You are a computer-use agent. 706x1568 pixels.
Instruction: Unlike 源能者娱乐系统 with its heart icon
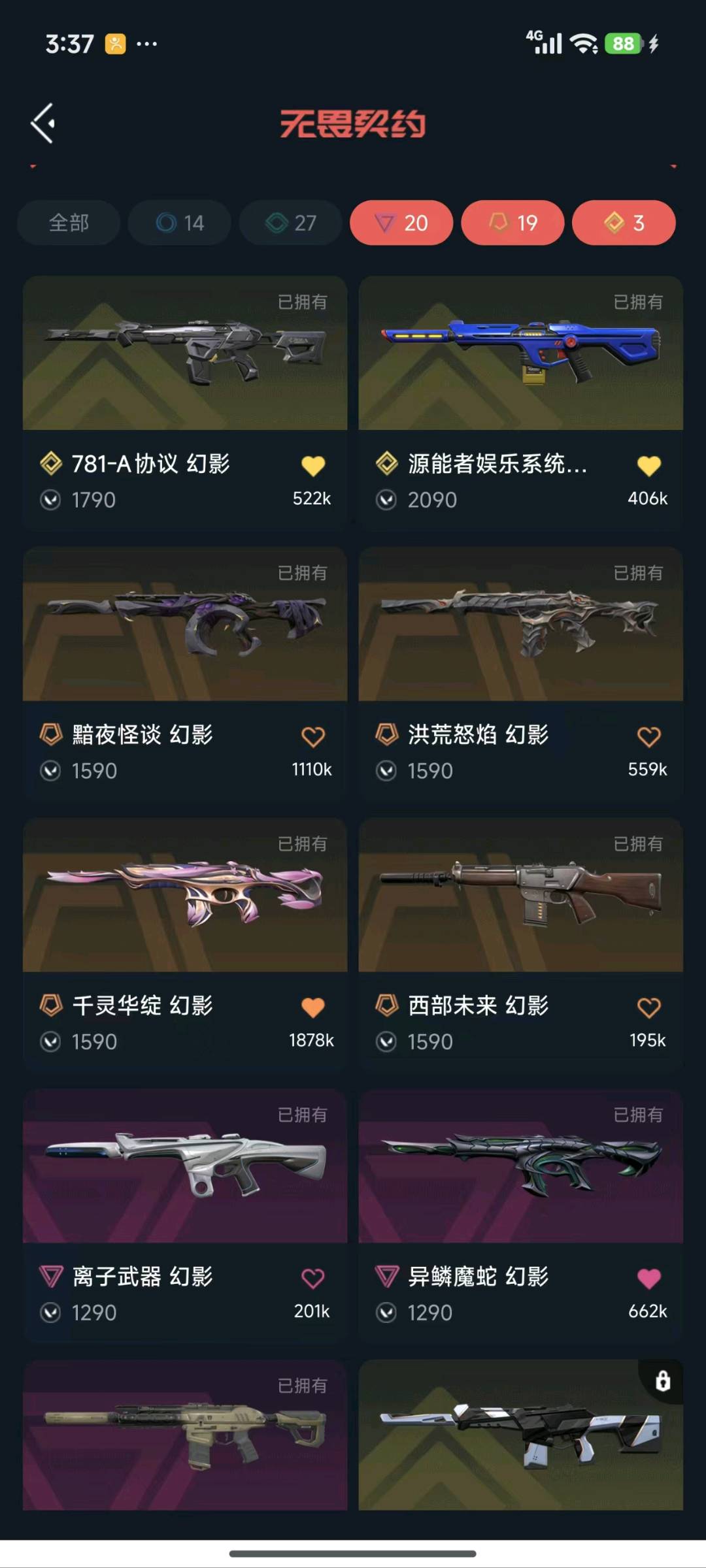pos(648,465)
